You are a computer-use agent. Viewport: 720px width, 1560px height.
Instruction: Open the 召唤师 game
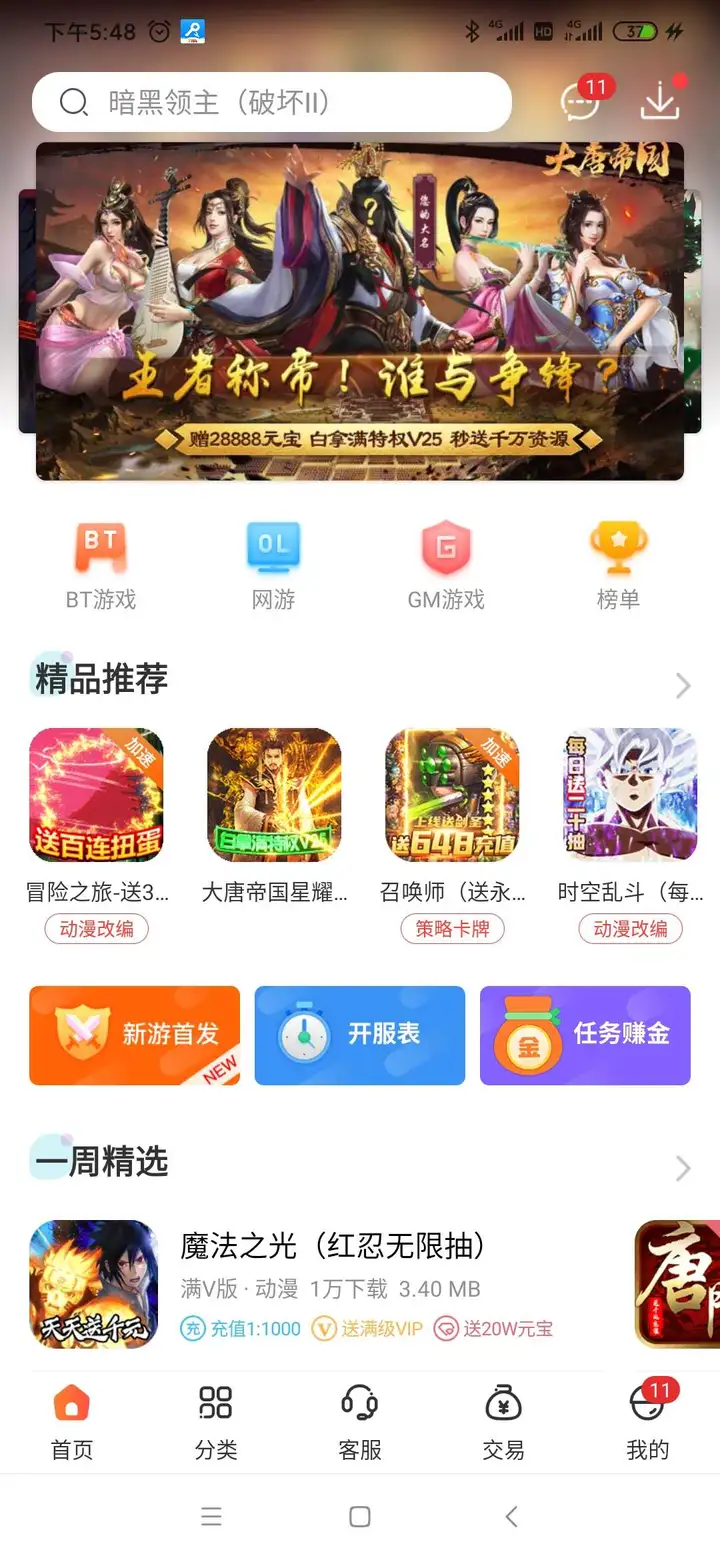(452, 795)
